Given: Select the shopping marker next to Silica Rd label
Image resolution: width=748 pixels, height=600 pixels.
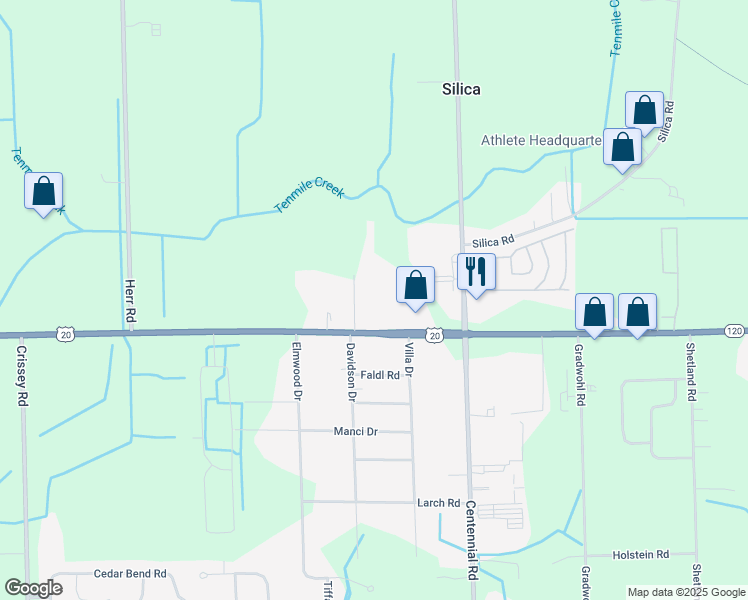Looking at the screenshot, I should 644,110.
